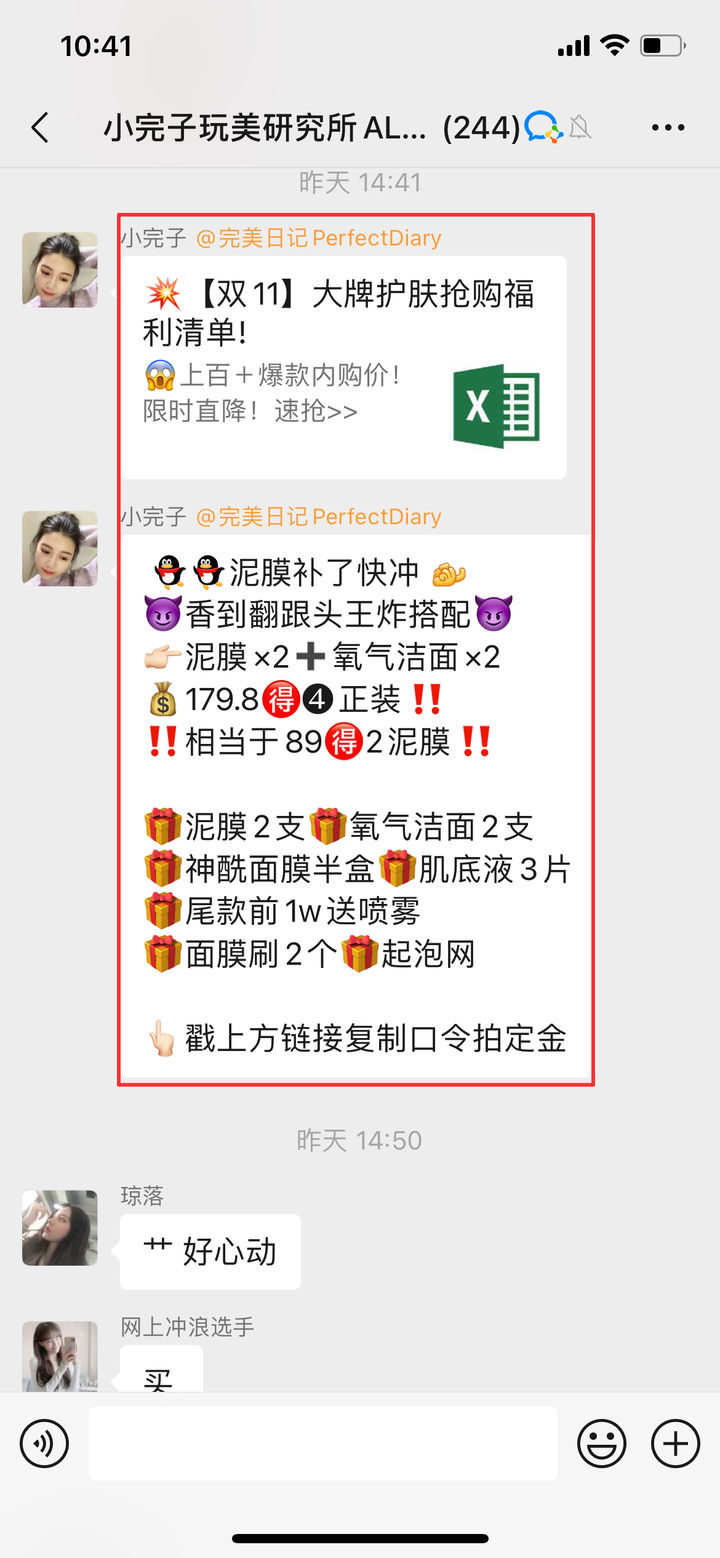Open 小完子's avatar beside the Excel card
Viewport: 720px width, 1558px height.
[60, 269]
